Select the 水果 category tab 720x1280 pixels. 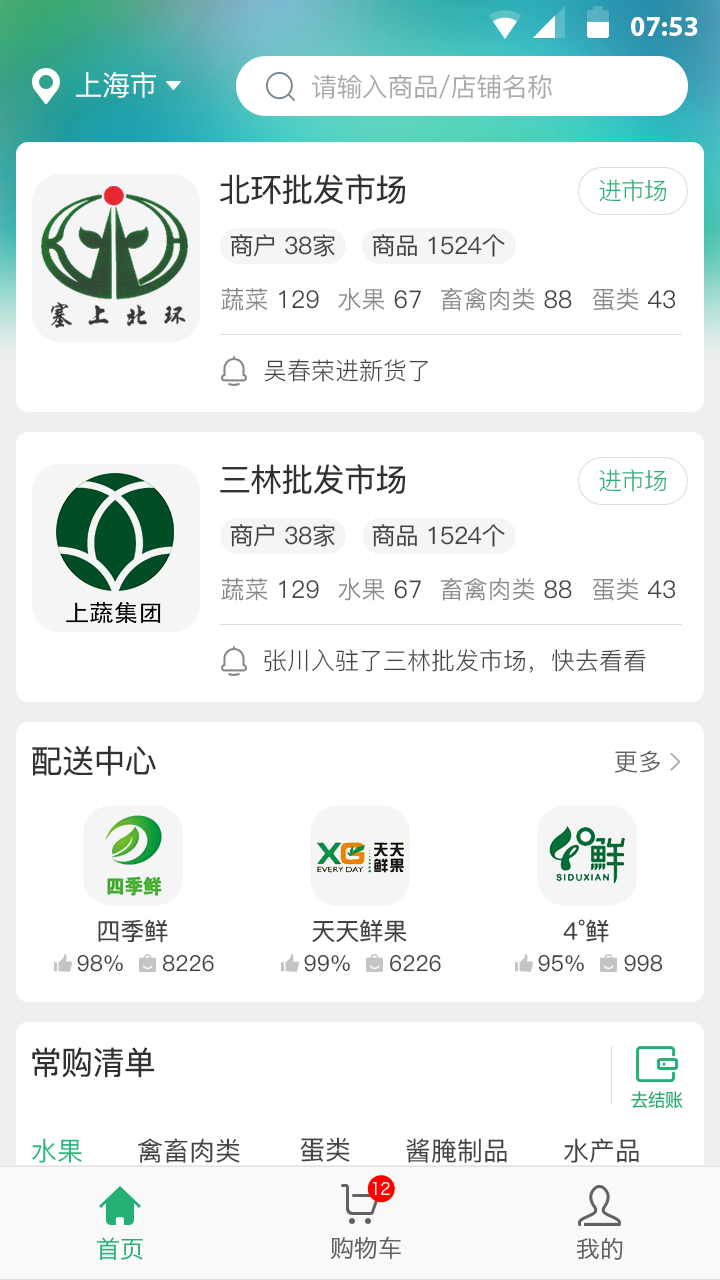pyautogui.click(x=57, y=1150)
